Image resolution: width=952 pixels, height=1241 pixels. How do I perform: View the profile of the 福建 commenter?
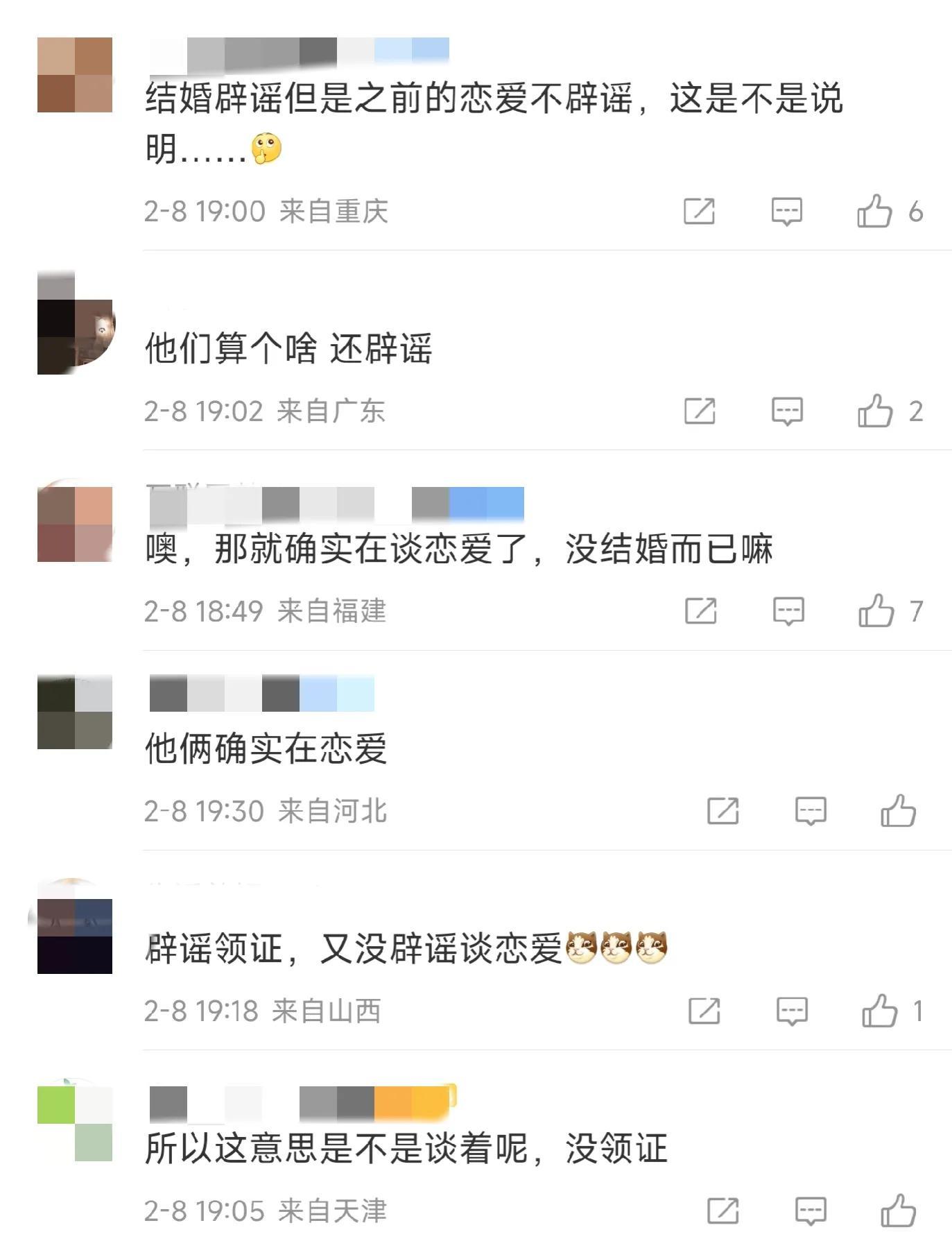75,524
